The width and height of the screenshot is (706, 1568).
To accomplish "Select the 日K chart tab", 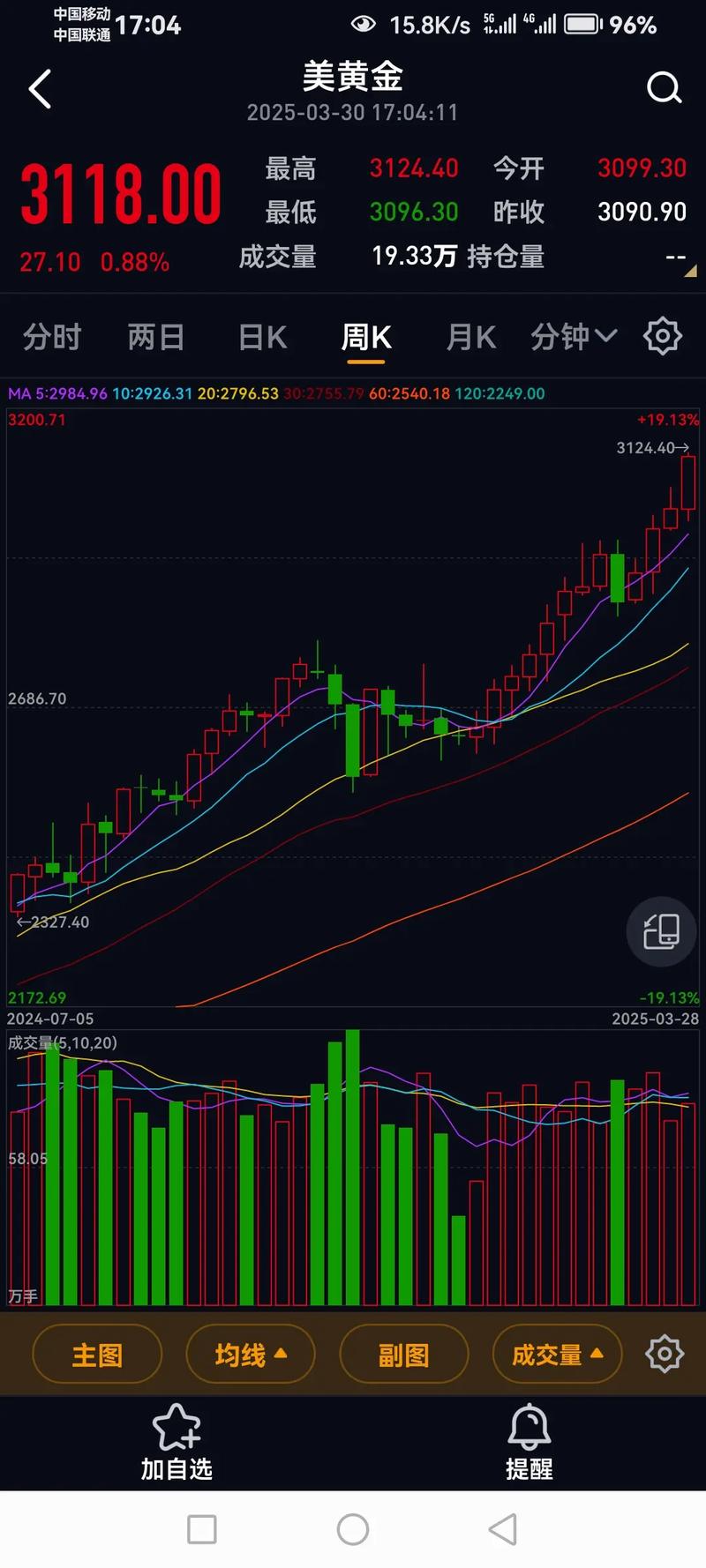I will click(x=262, y=337).
